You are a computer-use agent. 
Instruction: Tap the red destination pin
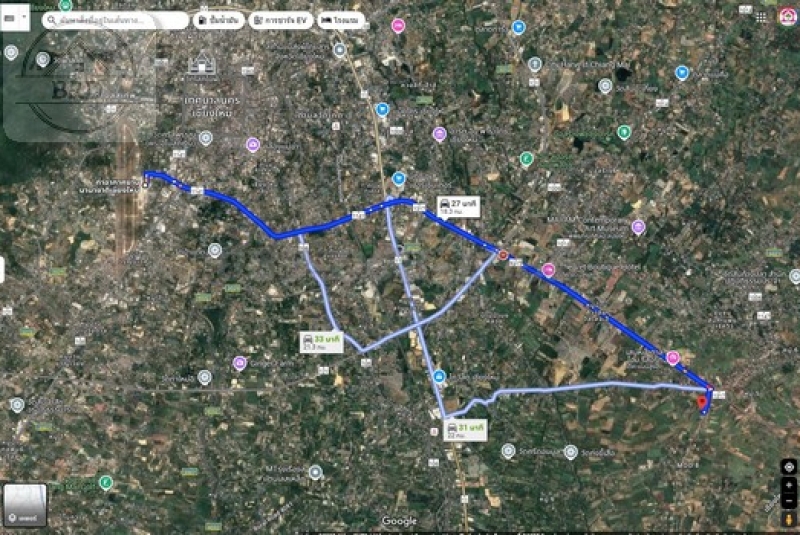click(703, 402)
